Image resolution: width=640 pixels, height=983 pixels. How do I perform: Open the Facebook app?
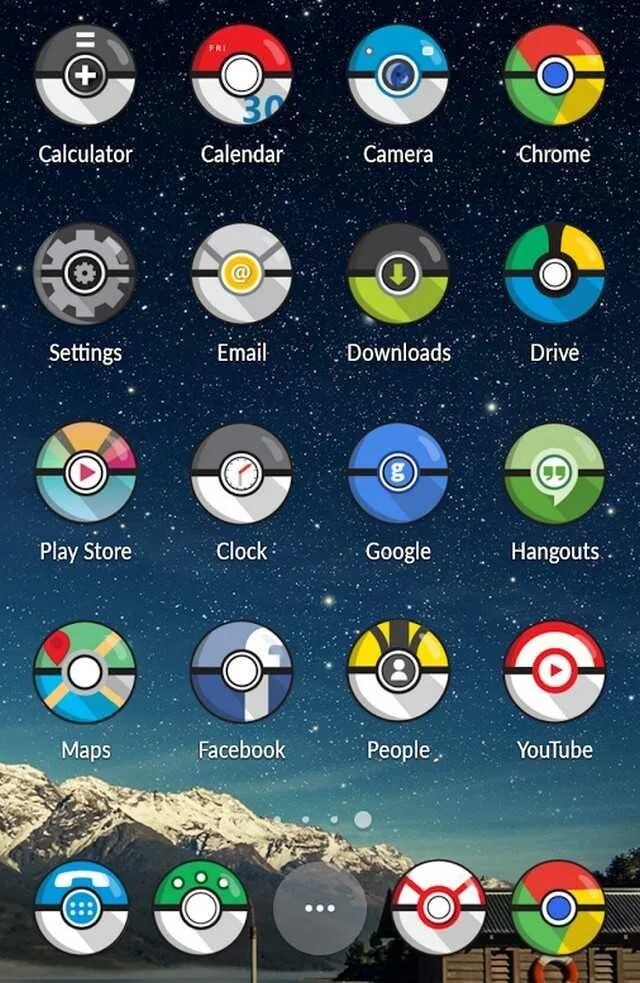click(241, 671)
